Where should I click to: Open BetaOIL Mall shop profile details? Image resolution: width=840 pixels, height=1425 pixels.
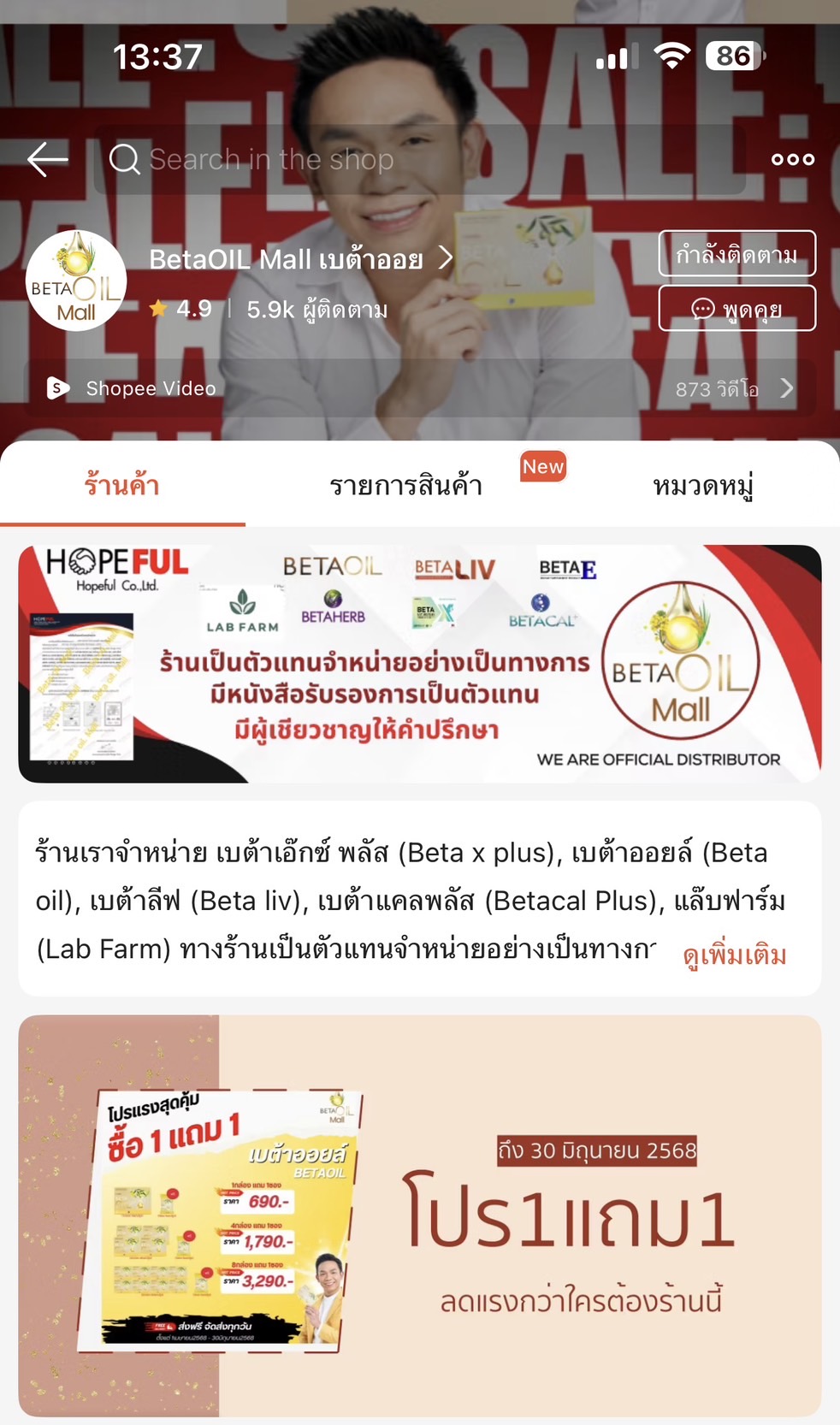(299, 258)
